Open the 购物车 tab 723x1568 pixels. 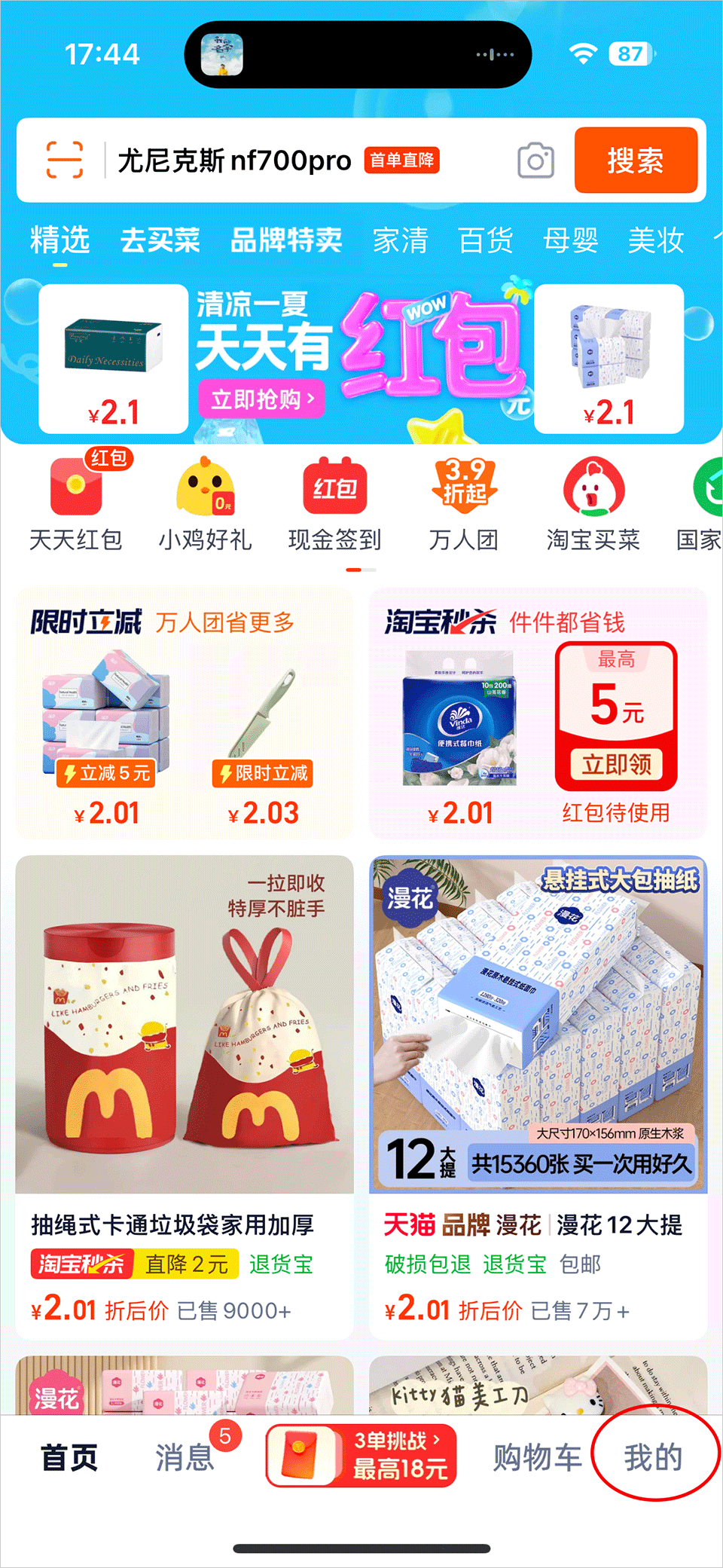click(537, 1458)
